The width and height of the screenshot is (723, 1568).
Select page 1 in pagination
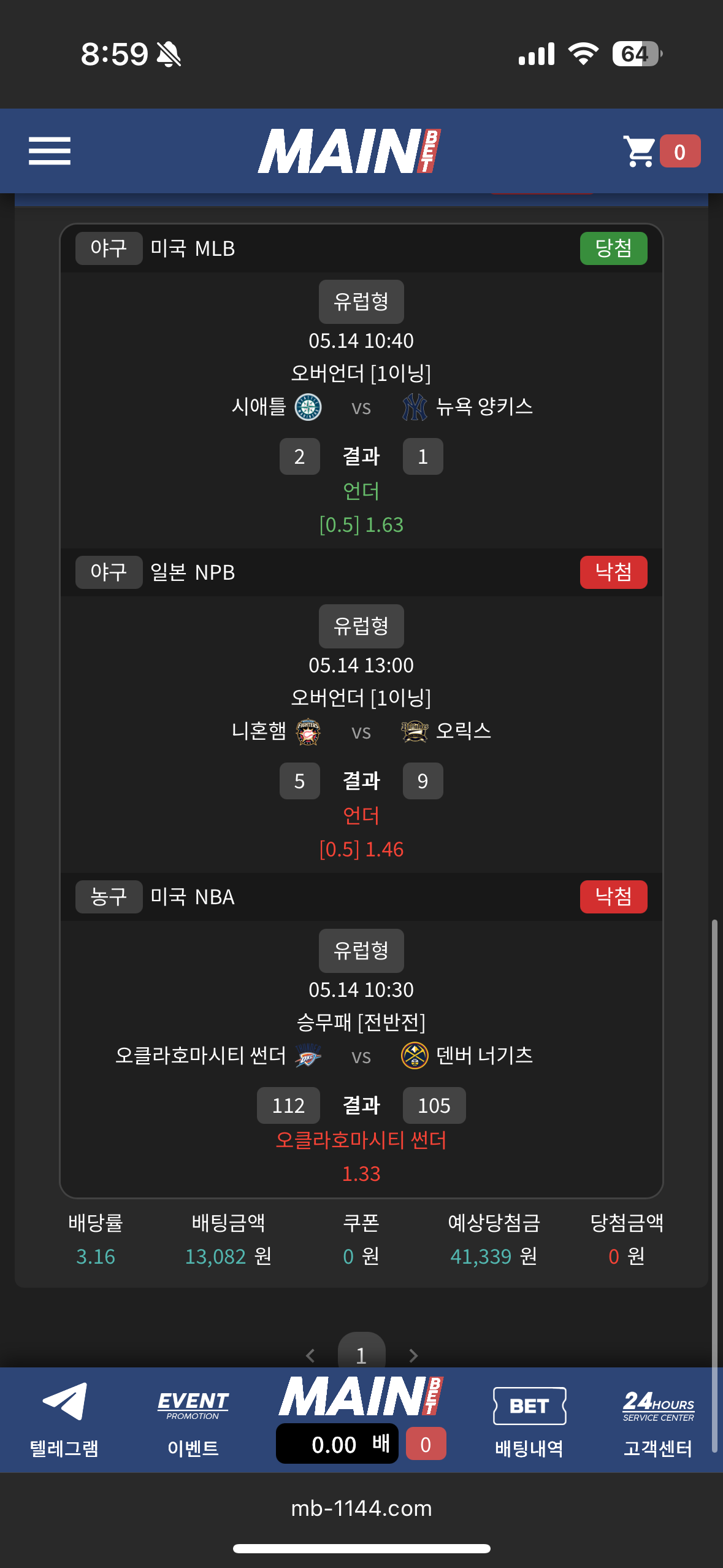pyautogui.click(x=361, y=1354)
